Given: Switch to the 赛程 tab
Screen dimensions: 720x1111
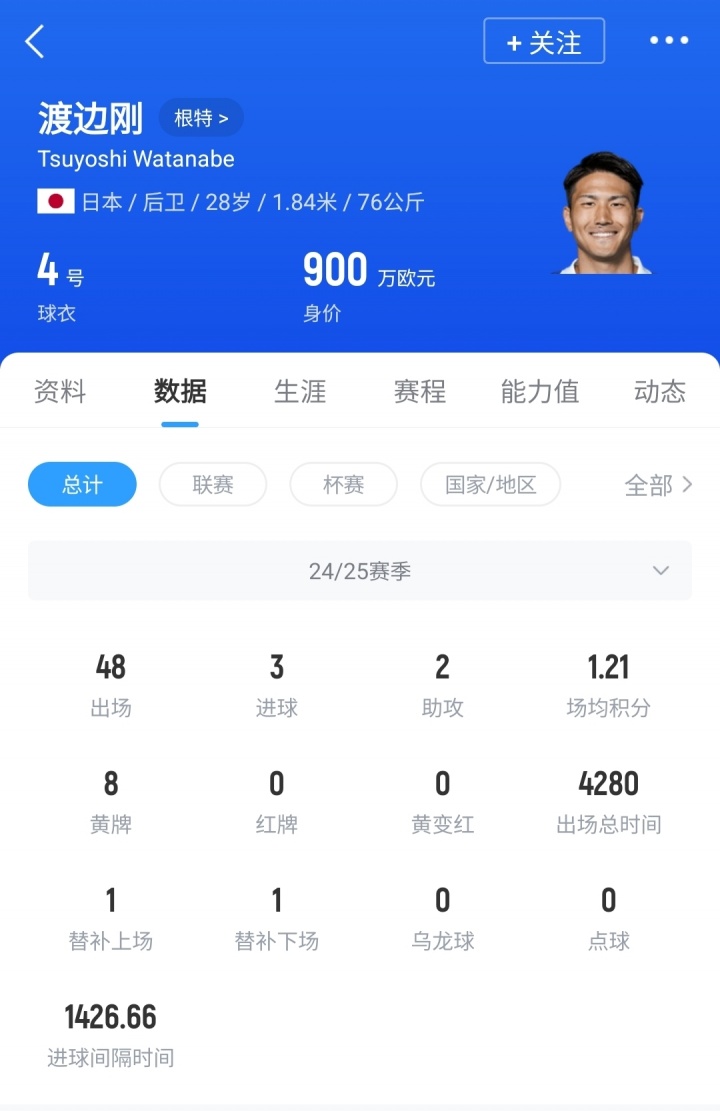Looking at the screenshot, I should [x=420, y=391].
